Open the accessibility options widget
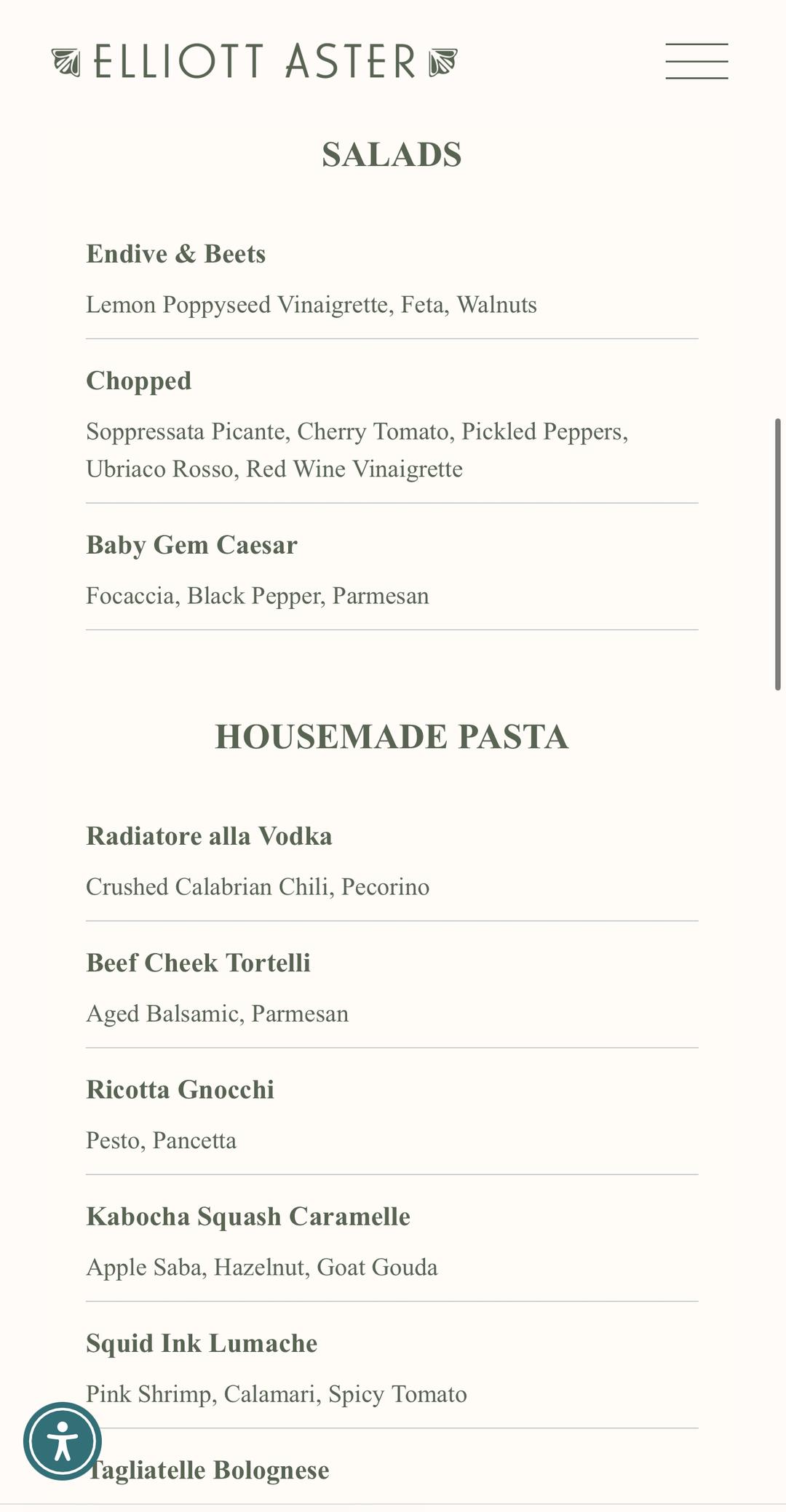Viewport: 786px width, 1512px height. click(63, 1441)
